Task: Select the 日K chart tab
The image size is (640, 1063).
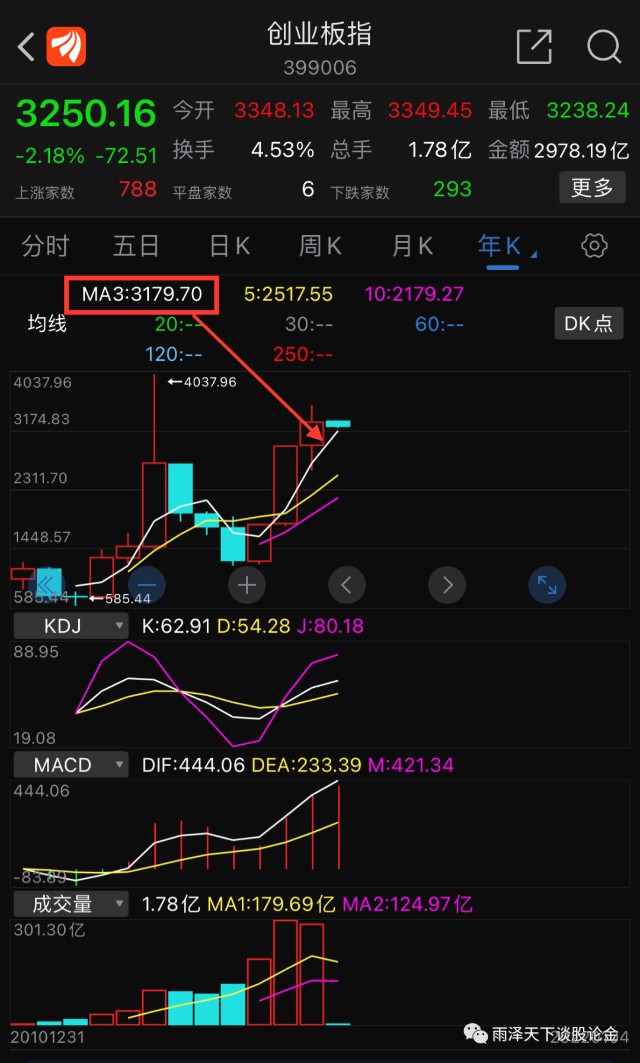Action: coord(229,246)
